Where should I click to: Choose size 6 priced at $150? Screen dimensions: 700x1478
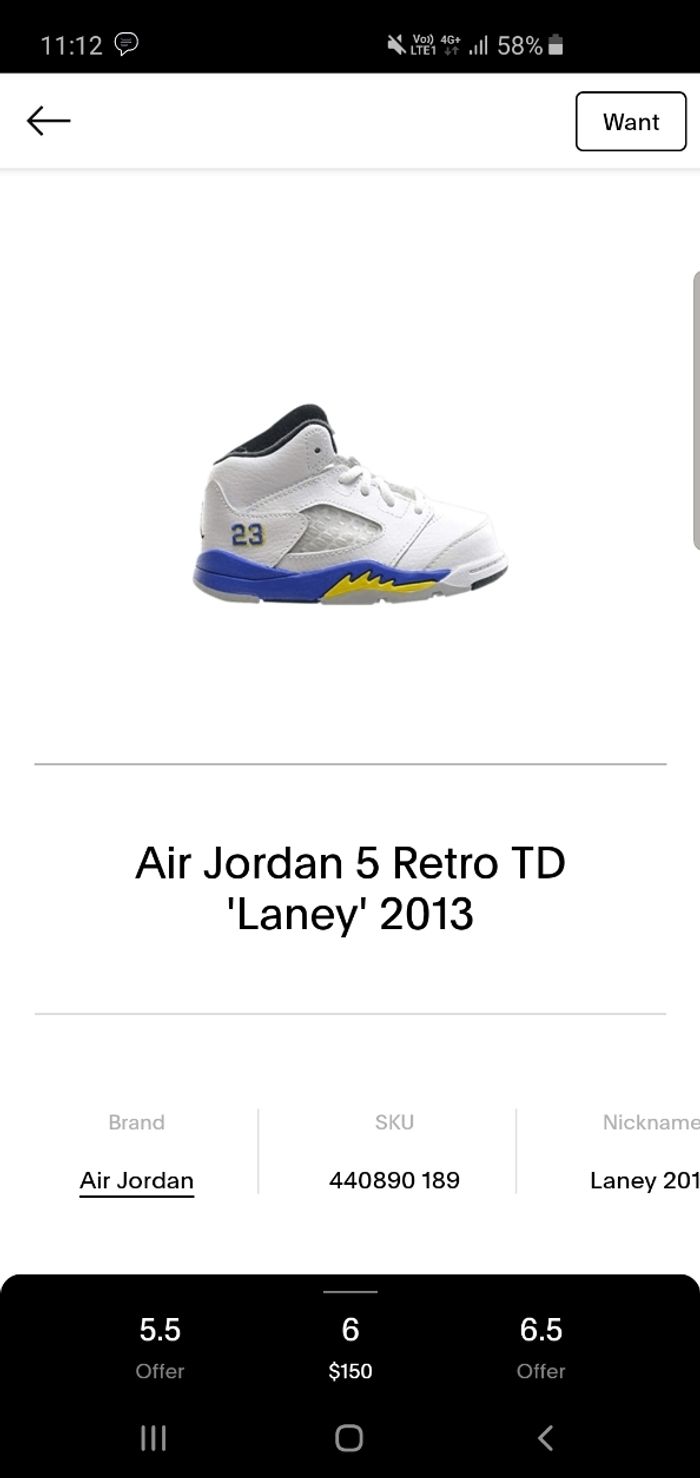pos(350,1346)
